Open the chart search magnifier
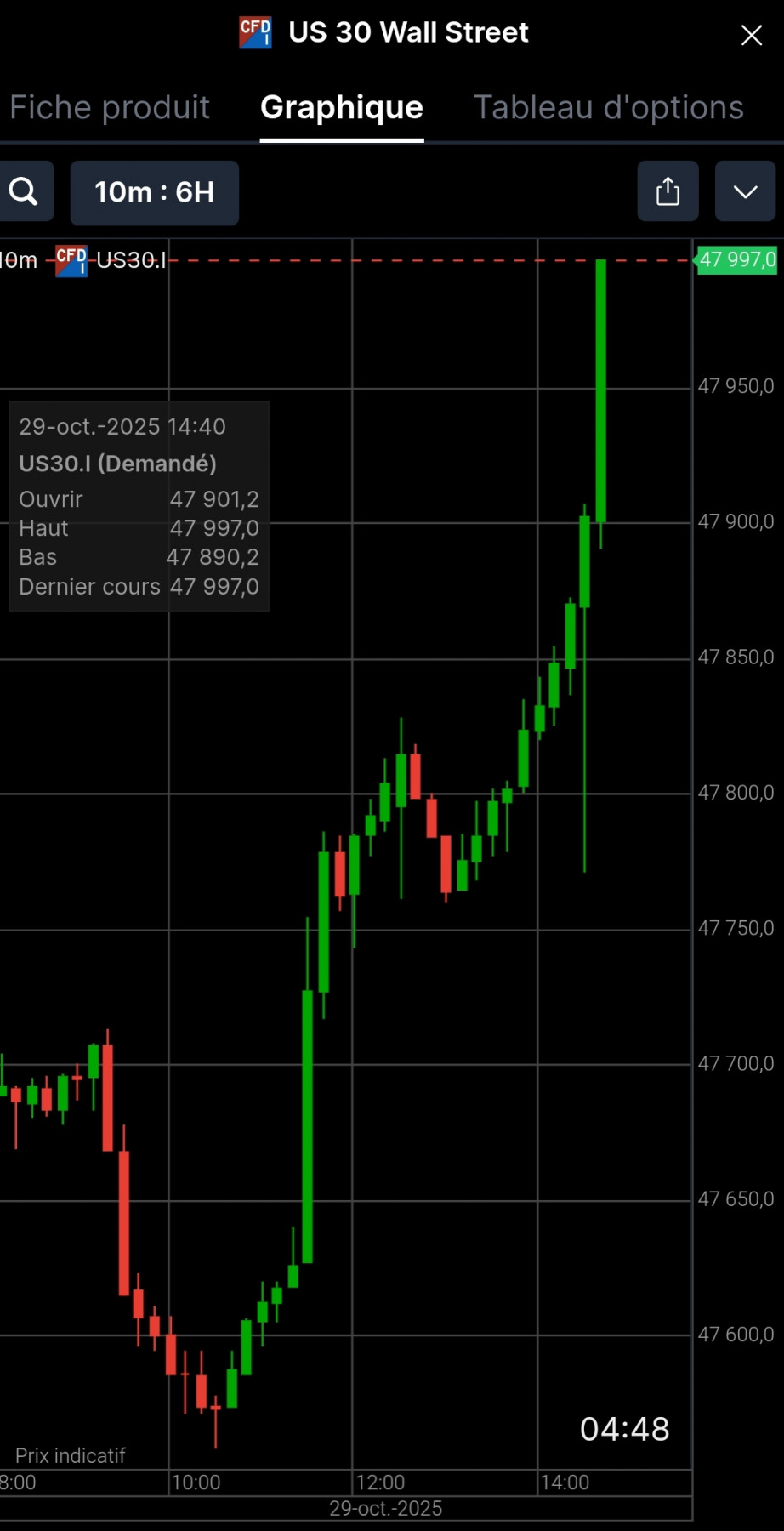The image size is (784, 1531). click(22, 191)
